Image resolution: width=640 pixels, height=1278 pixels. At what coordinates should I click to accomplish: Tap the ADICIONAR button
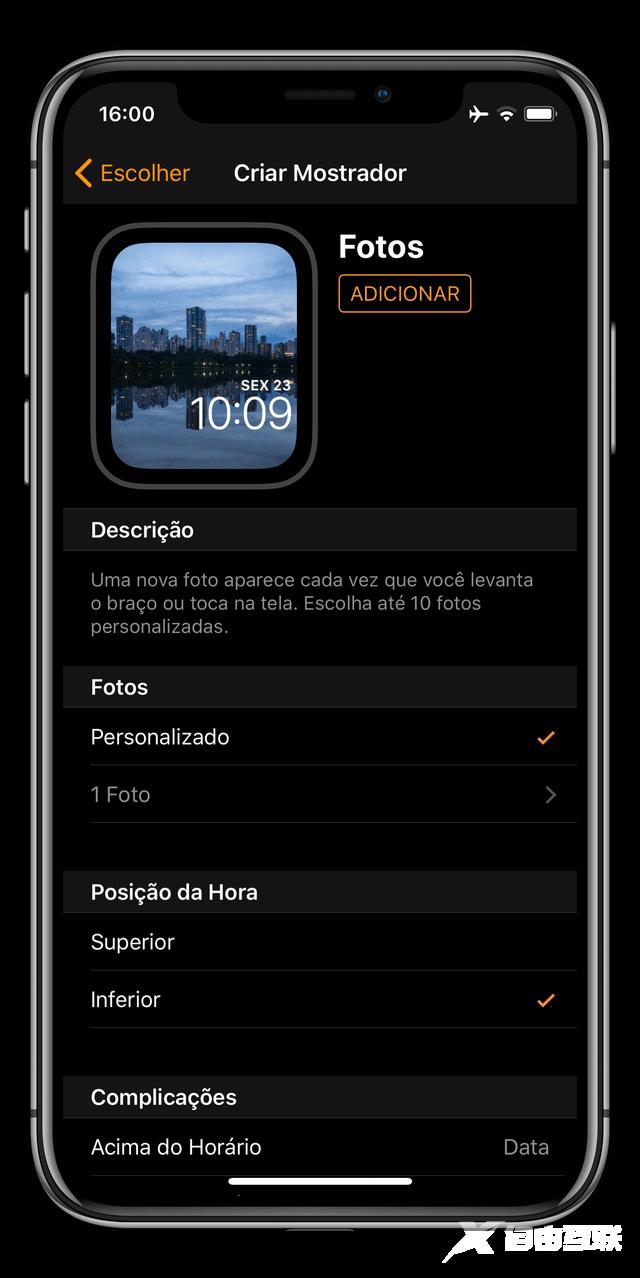(404, 294)
